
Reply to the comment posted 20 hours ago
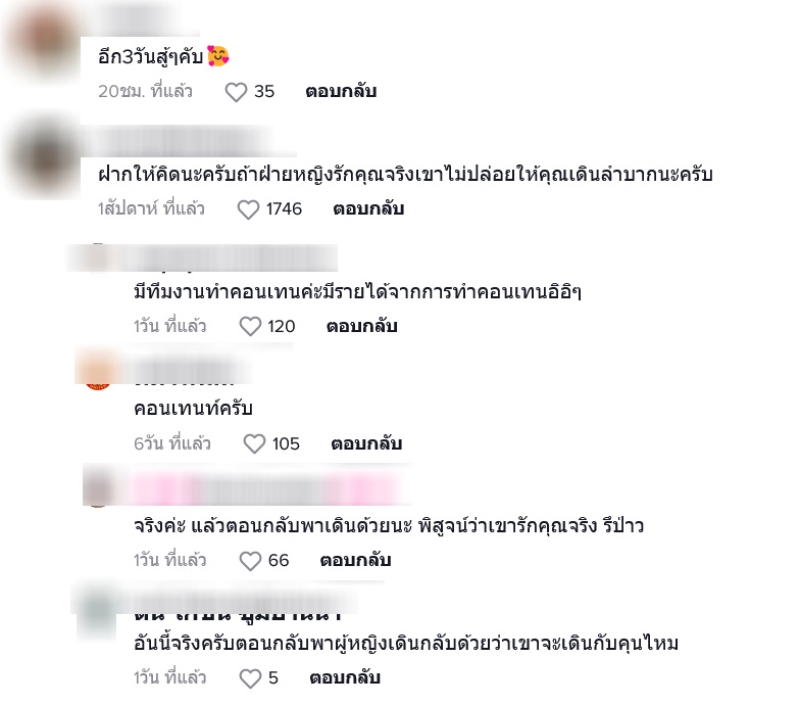coord(341,92)
